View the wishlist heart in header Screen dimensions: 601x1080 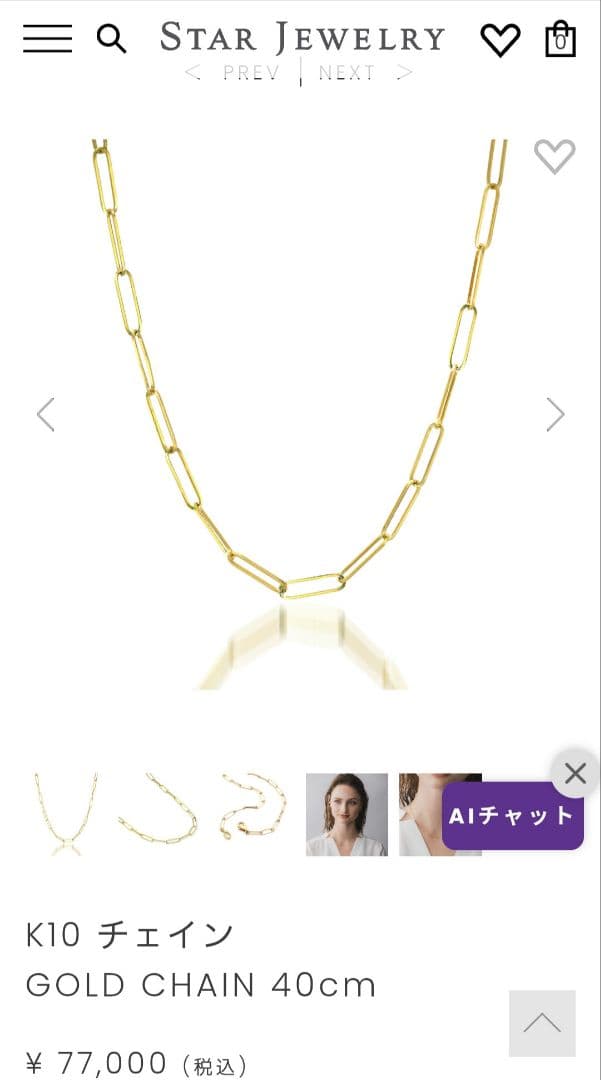(500, 40)
